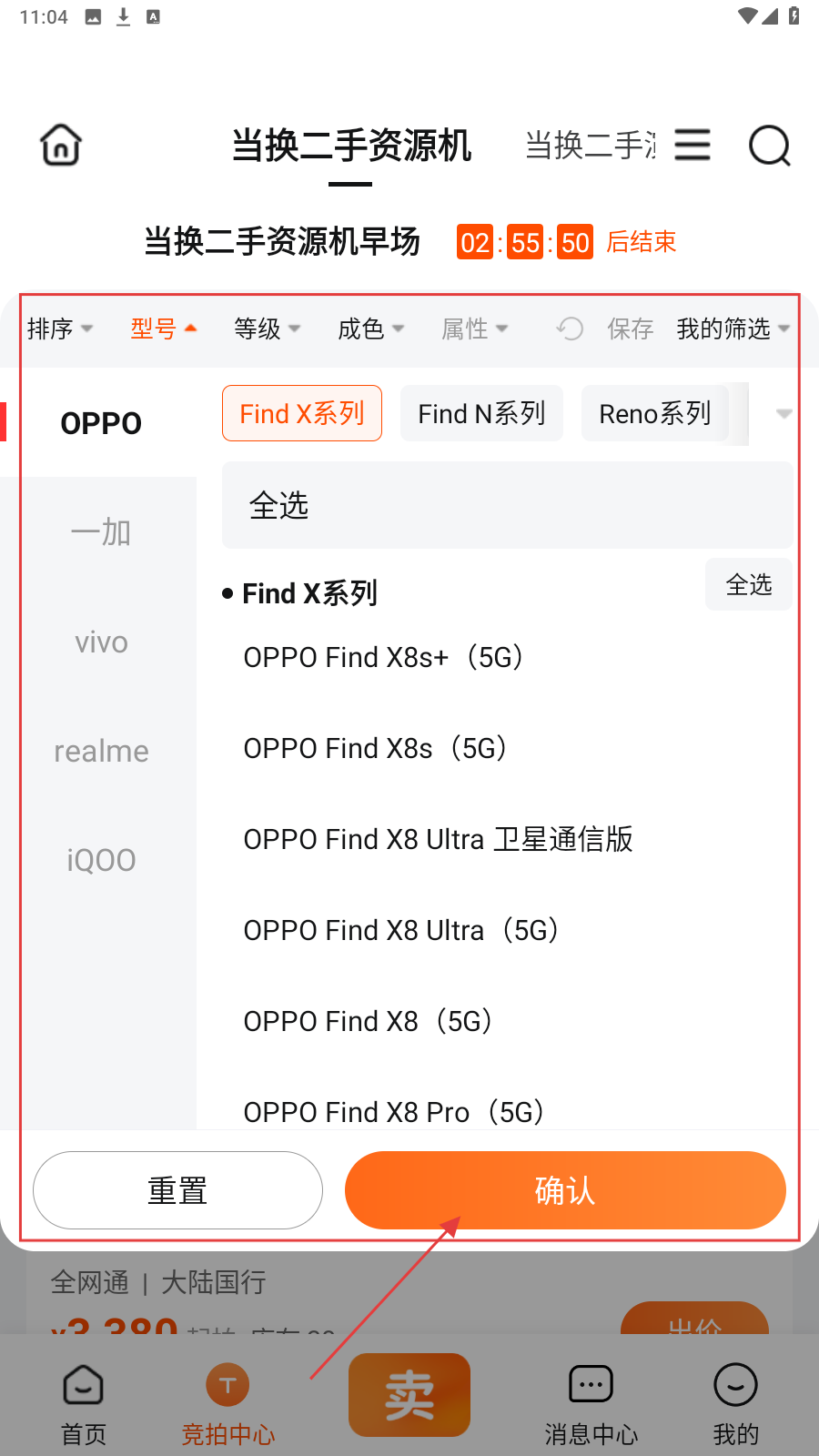Select OPPO Find X8s+（5G）
Image resolution: width=819 pixels, height=1456 pixels.
(383, 657)
